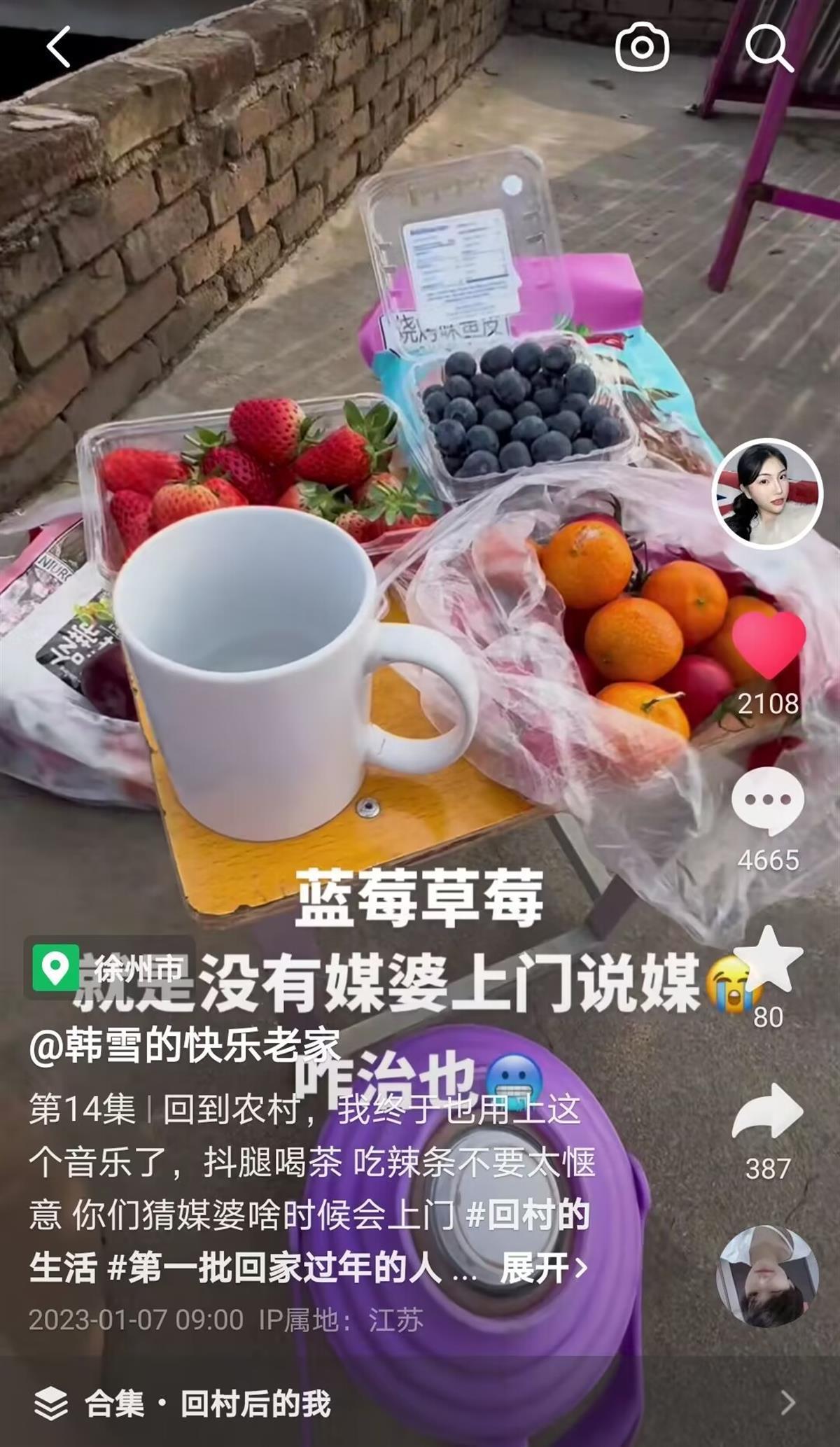Share this video

(x=768, y=1113)
